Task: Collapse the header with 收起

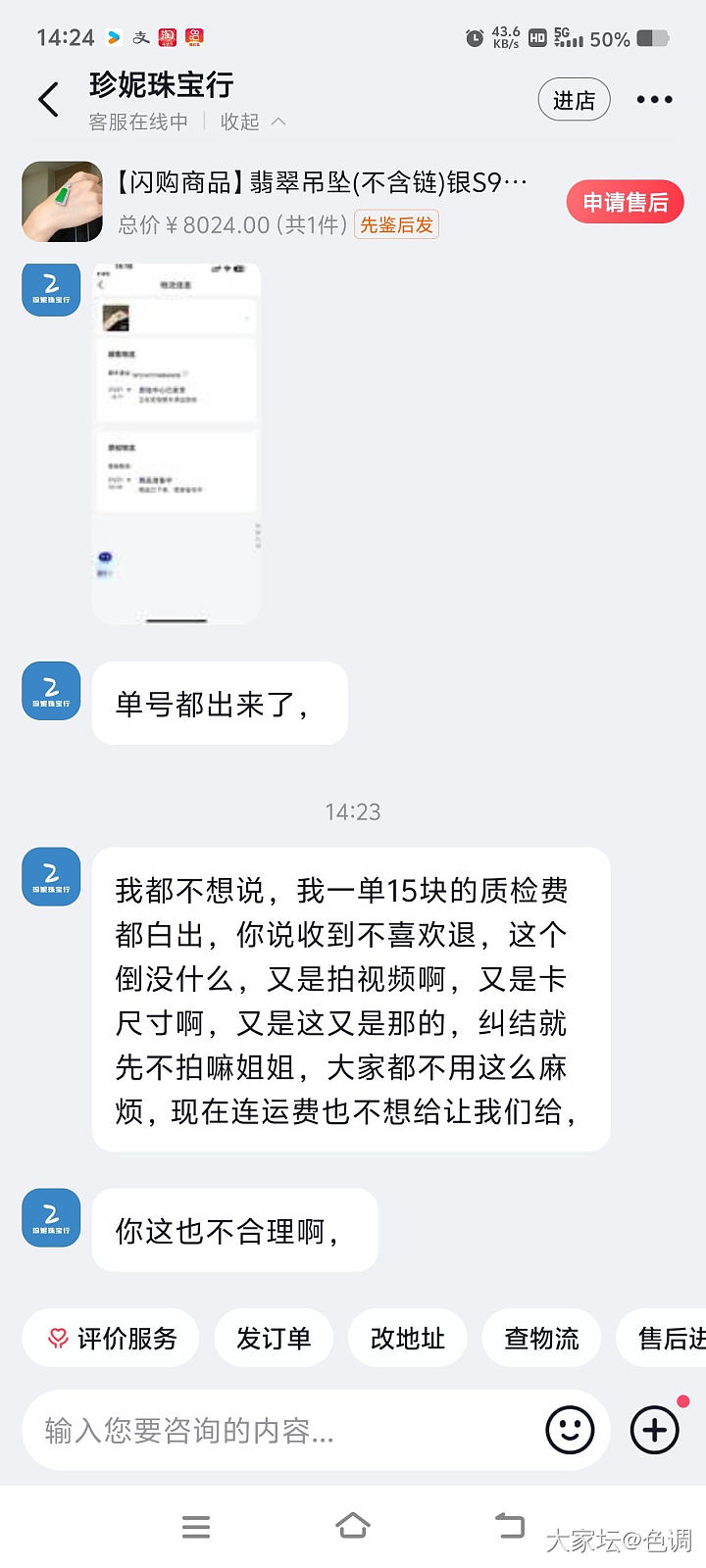Action: pos(253,122)
